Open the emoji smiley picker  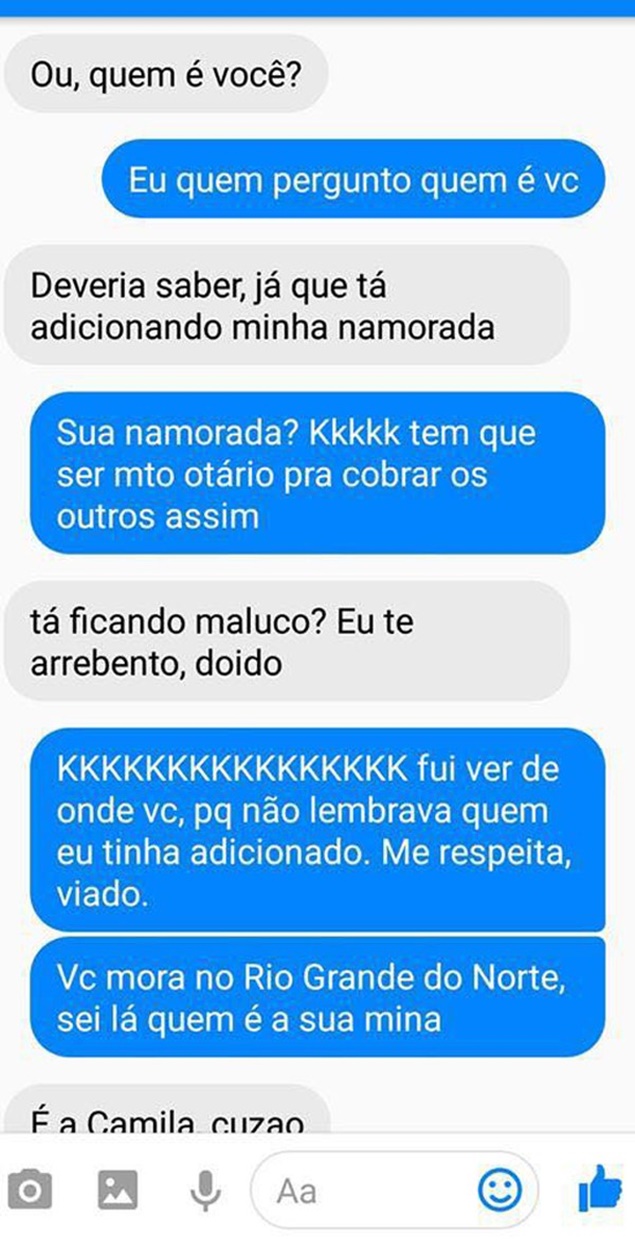[500, 1190]
